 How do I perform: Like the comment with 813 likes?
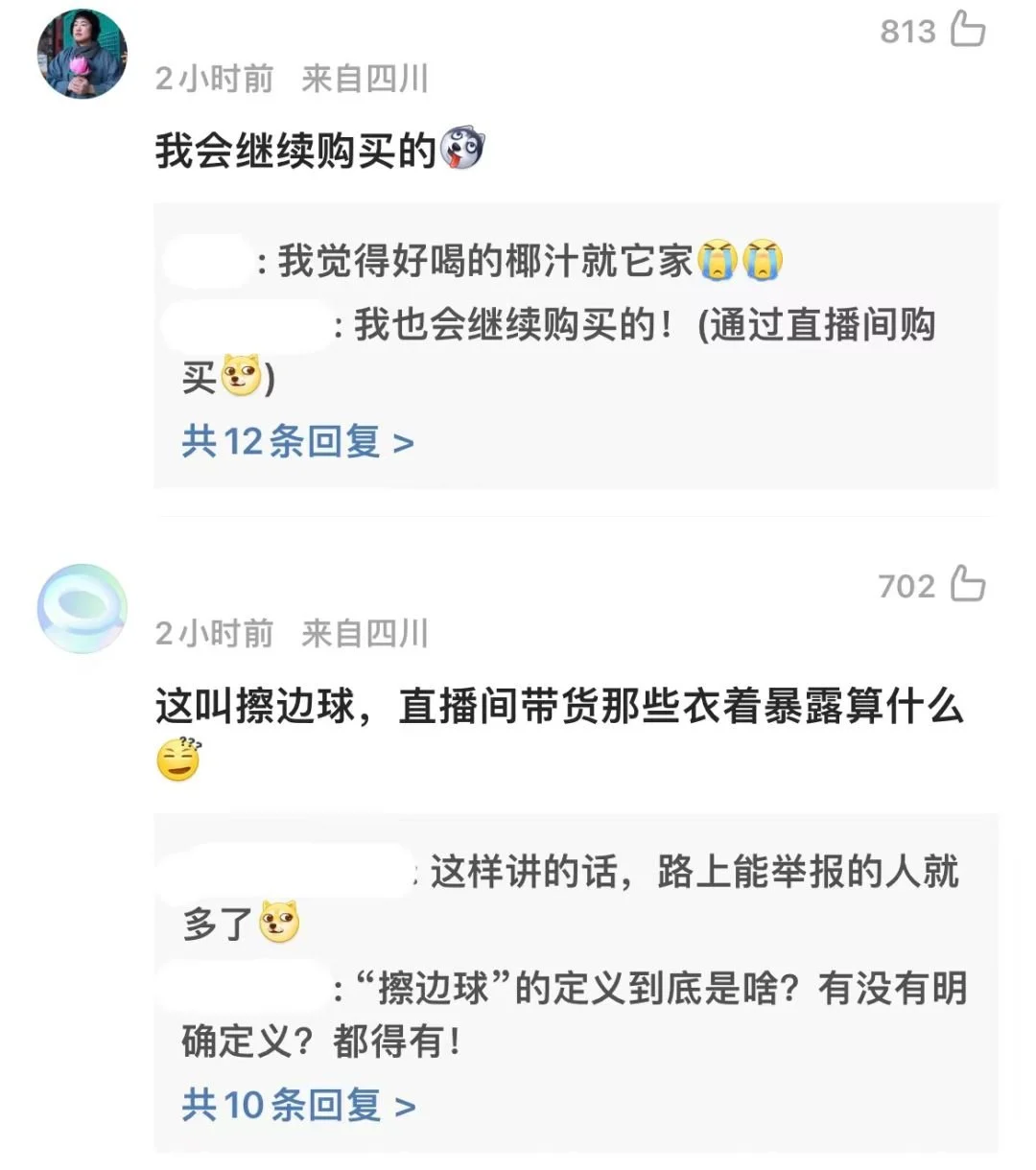coord(967,29)
